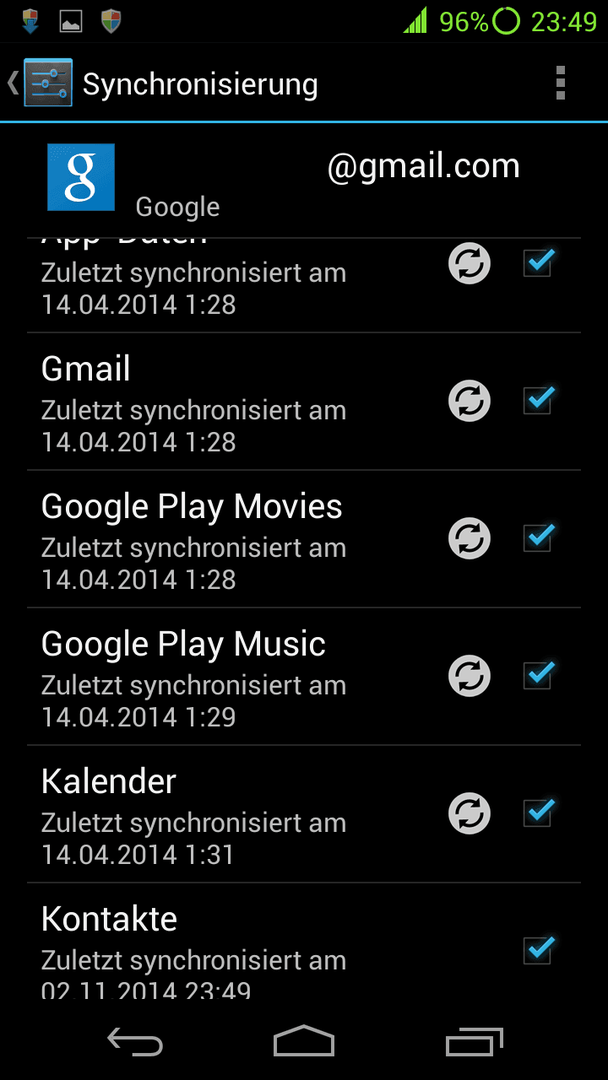Toggle the Google Play Music checkbox
Screen dimensions: 608x1080
[x=538, y=675]
